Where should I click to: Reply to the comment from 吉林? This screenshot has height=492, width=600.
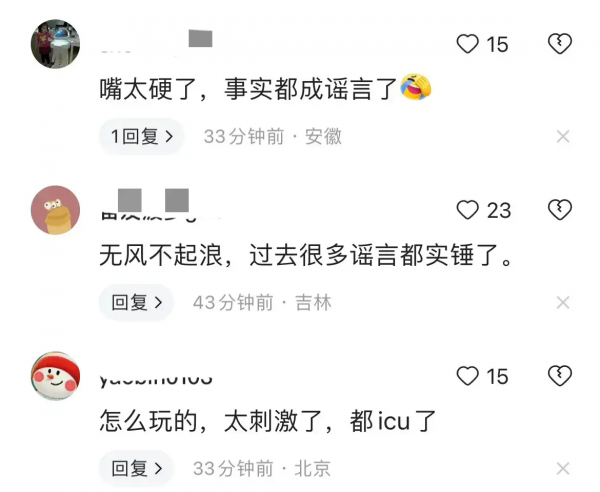135,302
